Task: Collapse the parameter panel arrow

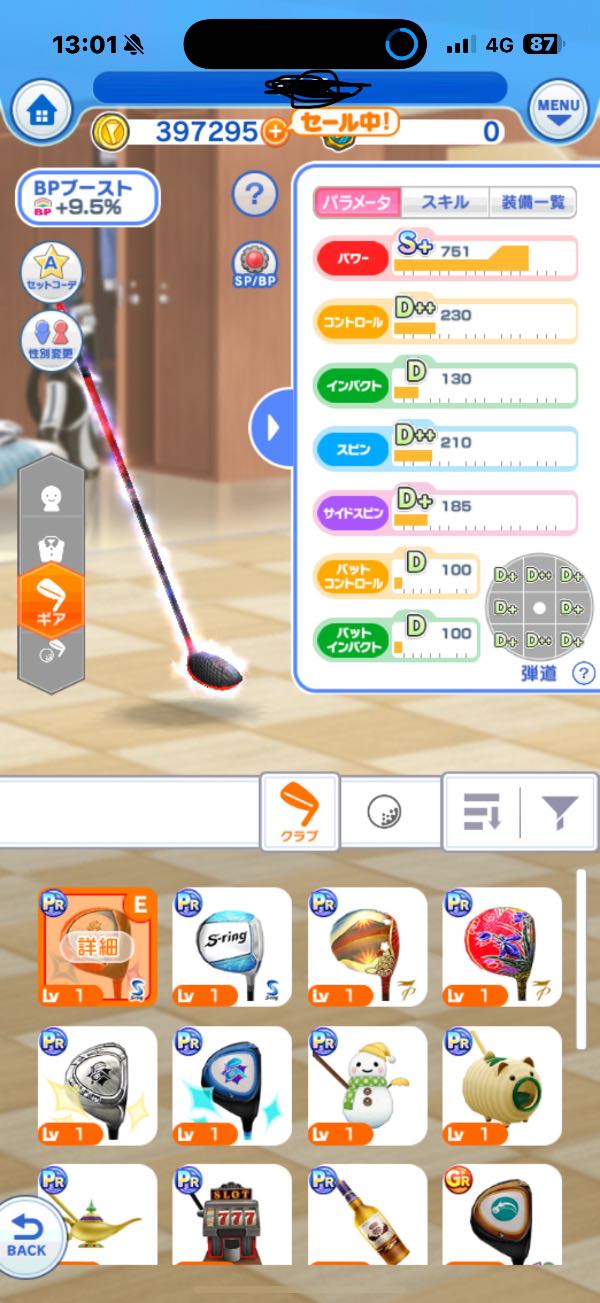Action: tap(273, 427)
